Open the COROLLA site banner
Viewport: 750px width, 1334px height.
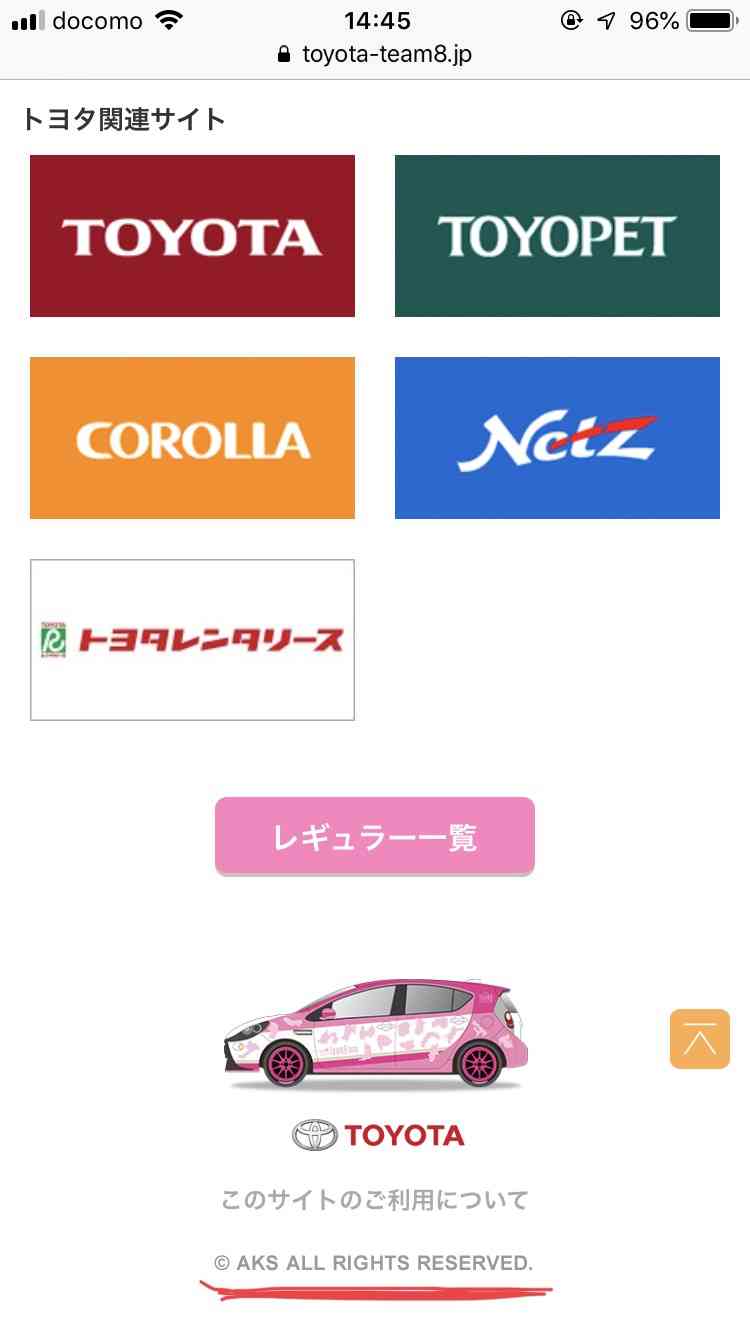(x=192, y=438)
